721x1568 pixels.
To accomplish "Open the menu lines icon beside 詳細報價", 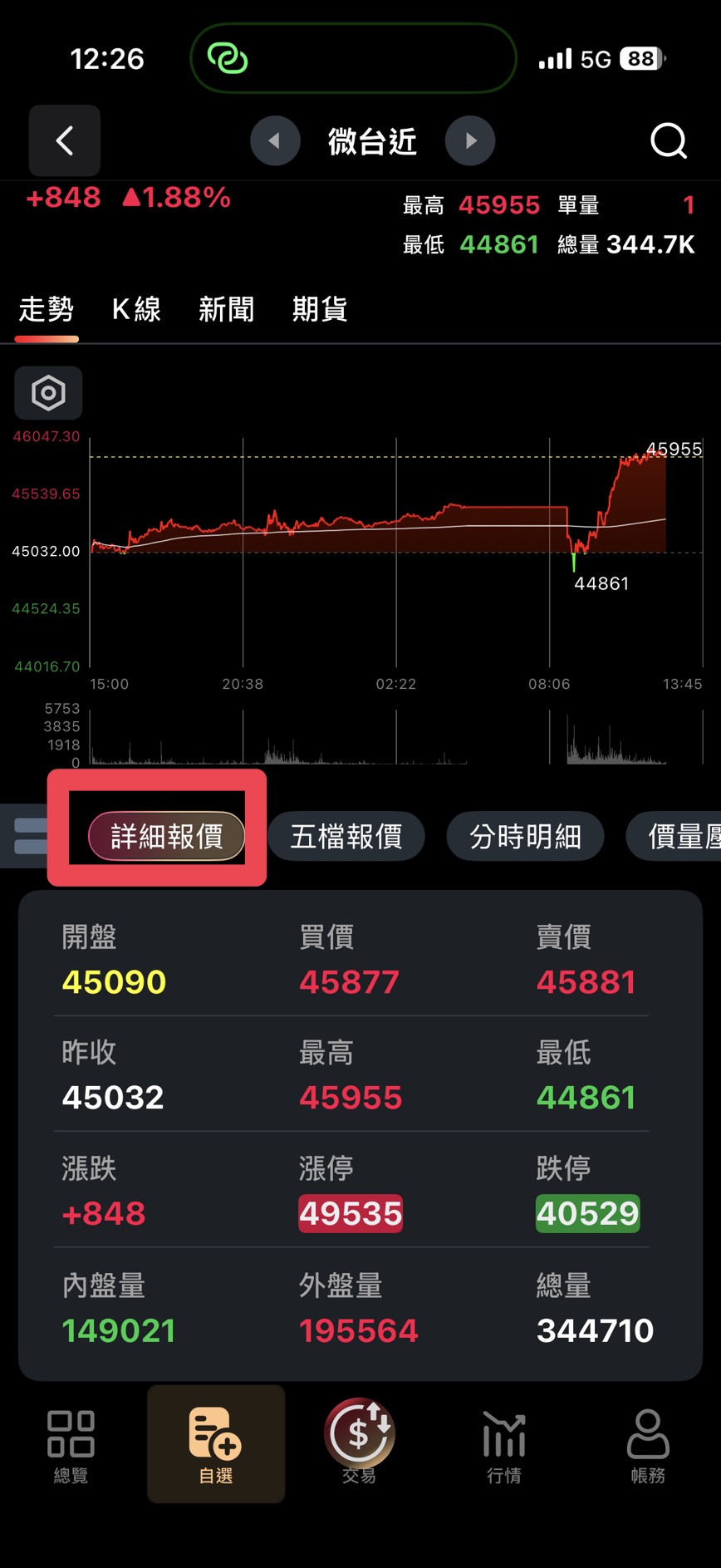I will click(x=31, y=836).
